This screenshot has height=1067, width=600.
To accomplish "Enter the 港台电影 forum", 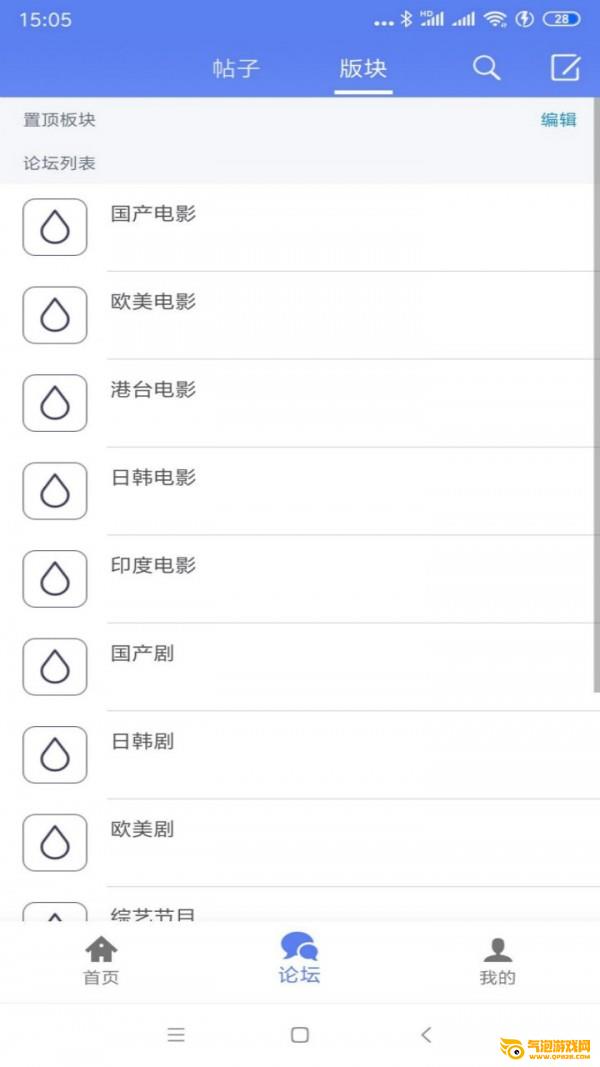I will point(300,403).
